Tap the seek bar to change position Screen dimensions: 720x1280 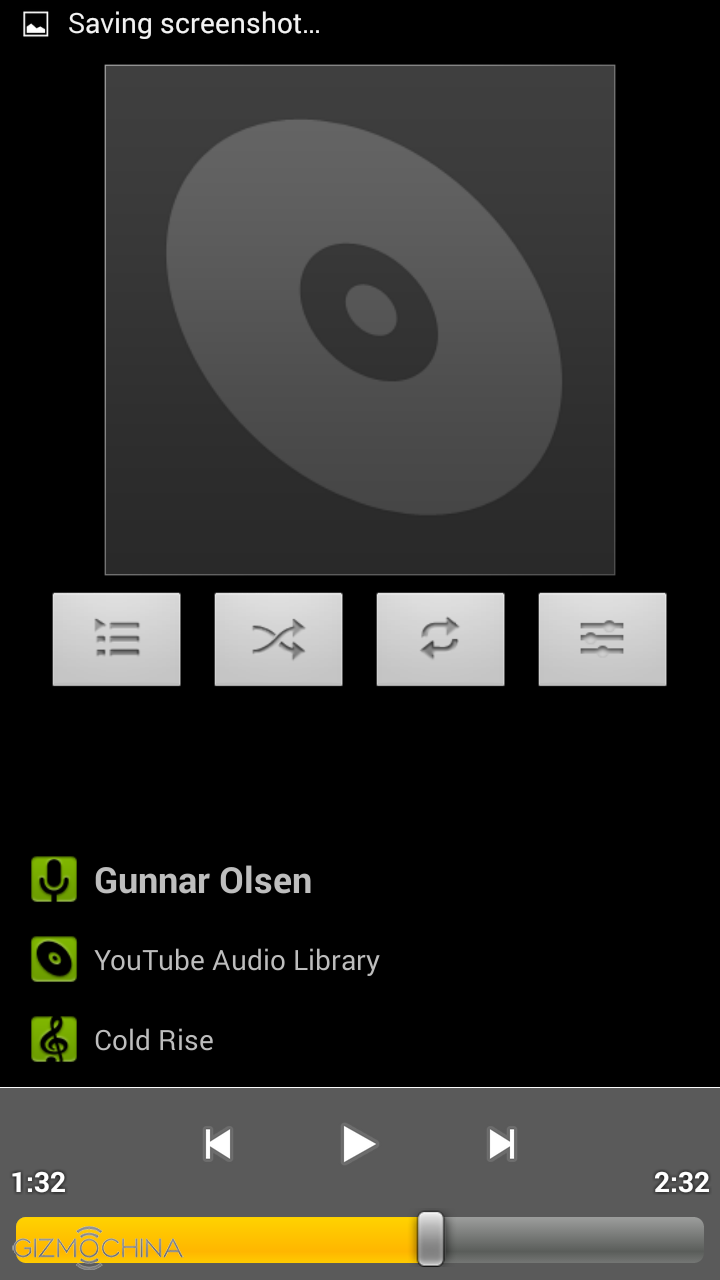(360, 1240)
